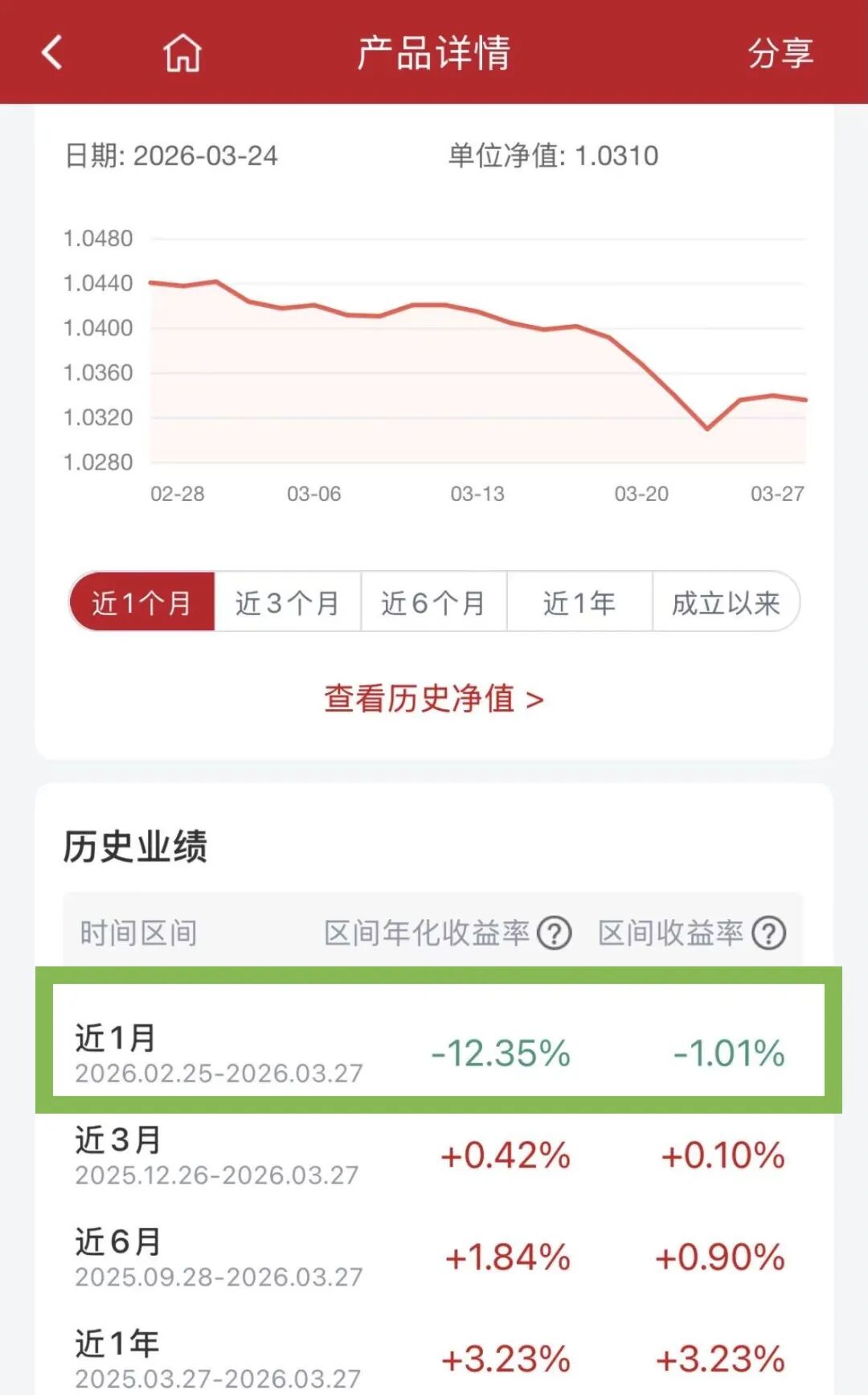Open the home icon in the header
The image size is (868, 1395).
[x=182, y=53]
